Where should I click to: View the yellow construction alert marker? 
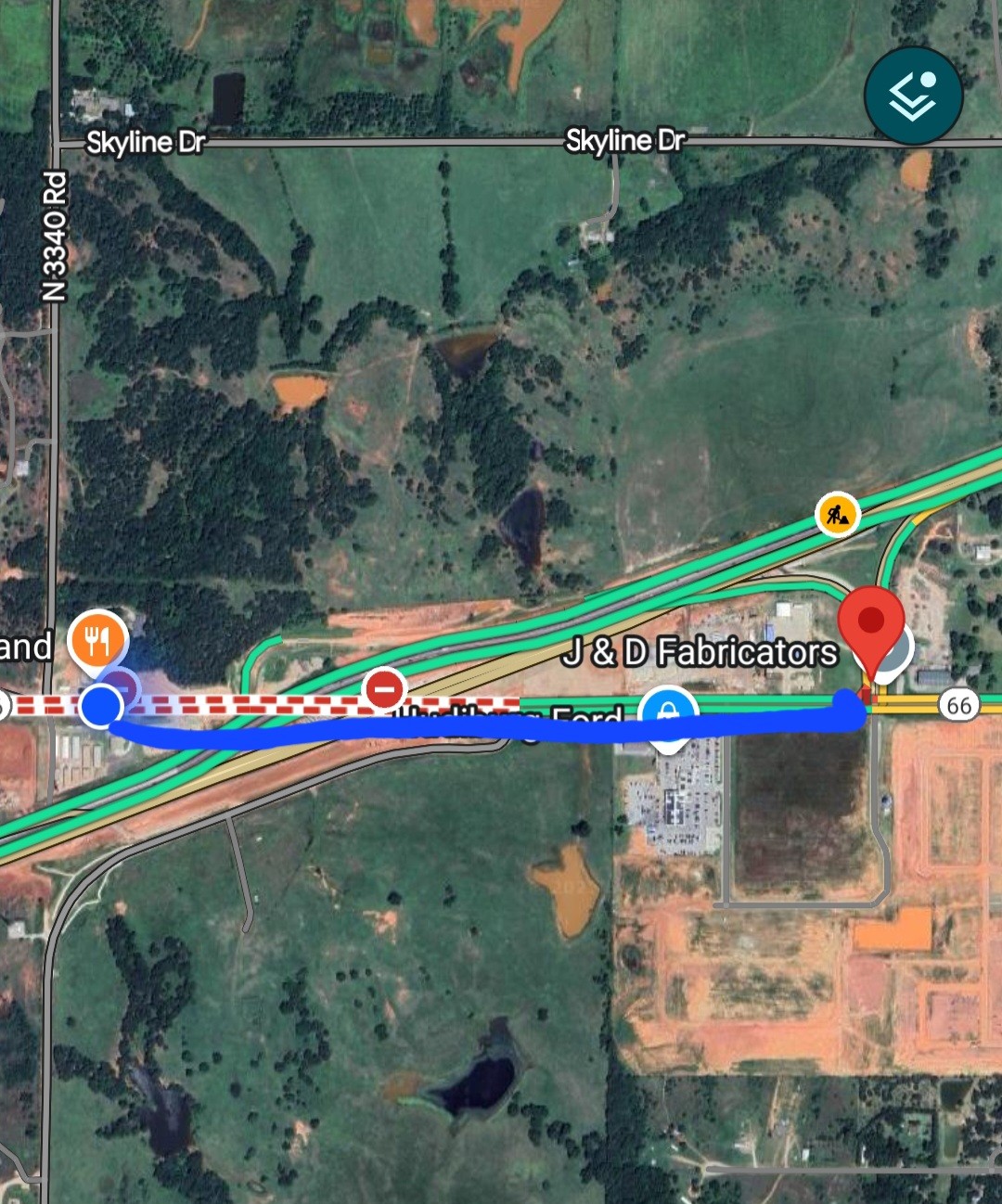(838, 514)
